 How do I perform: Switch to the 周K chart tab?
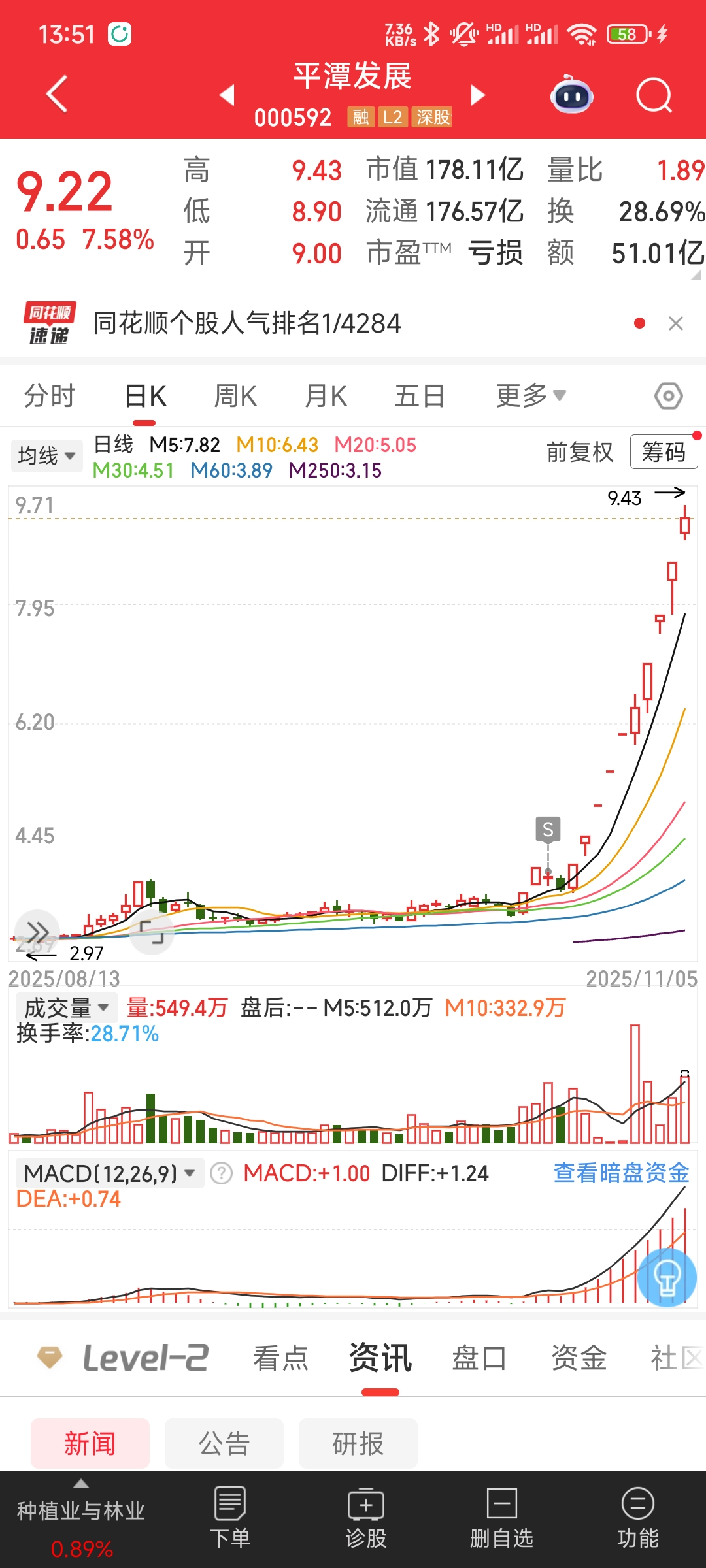click(x=235, y=396)
